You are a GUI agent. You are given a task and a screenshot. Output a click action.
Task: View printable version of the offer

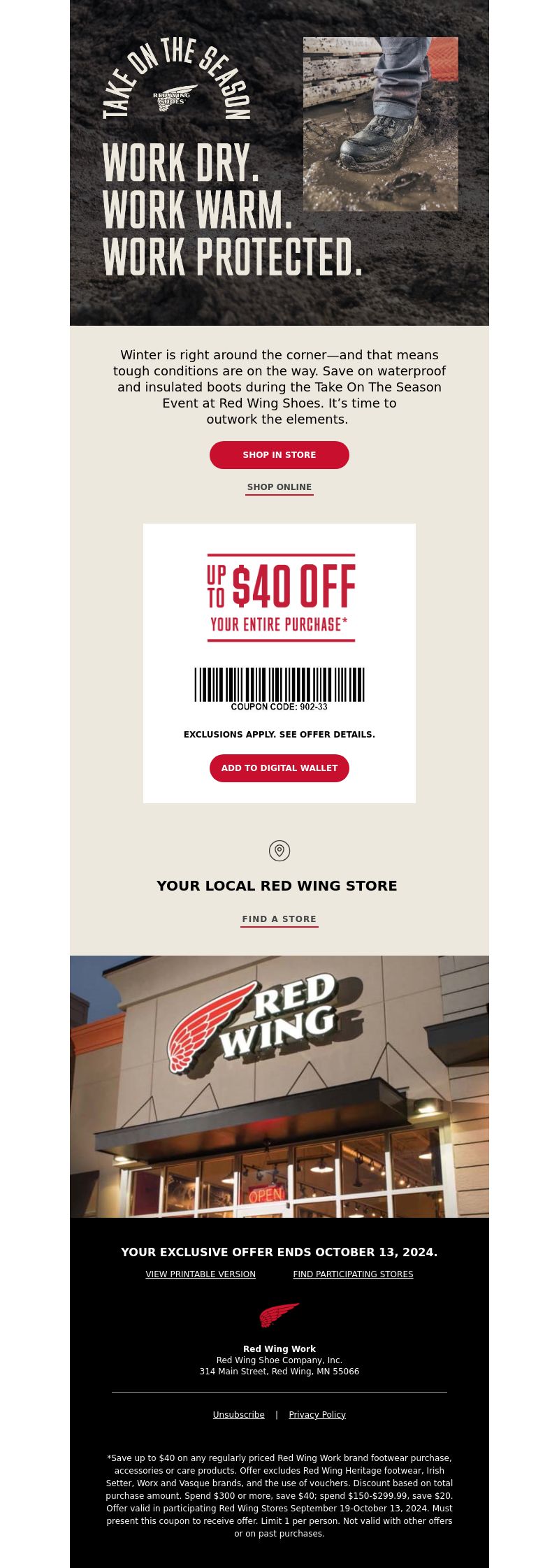click(x=201, y=1274)
